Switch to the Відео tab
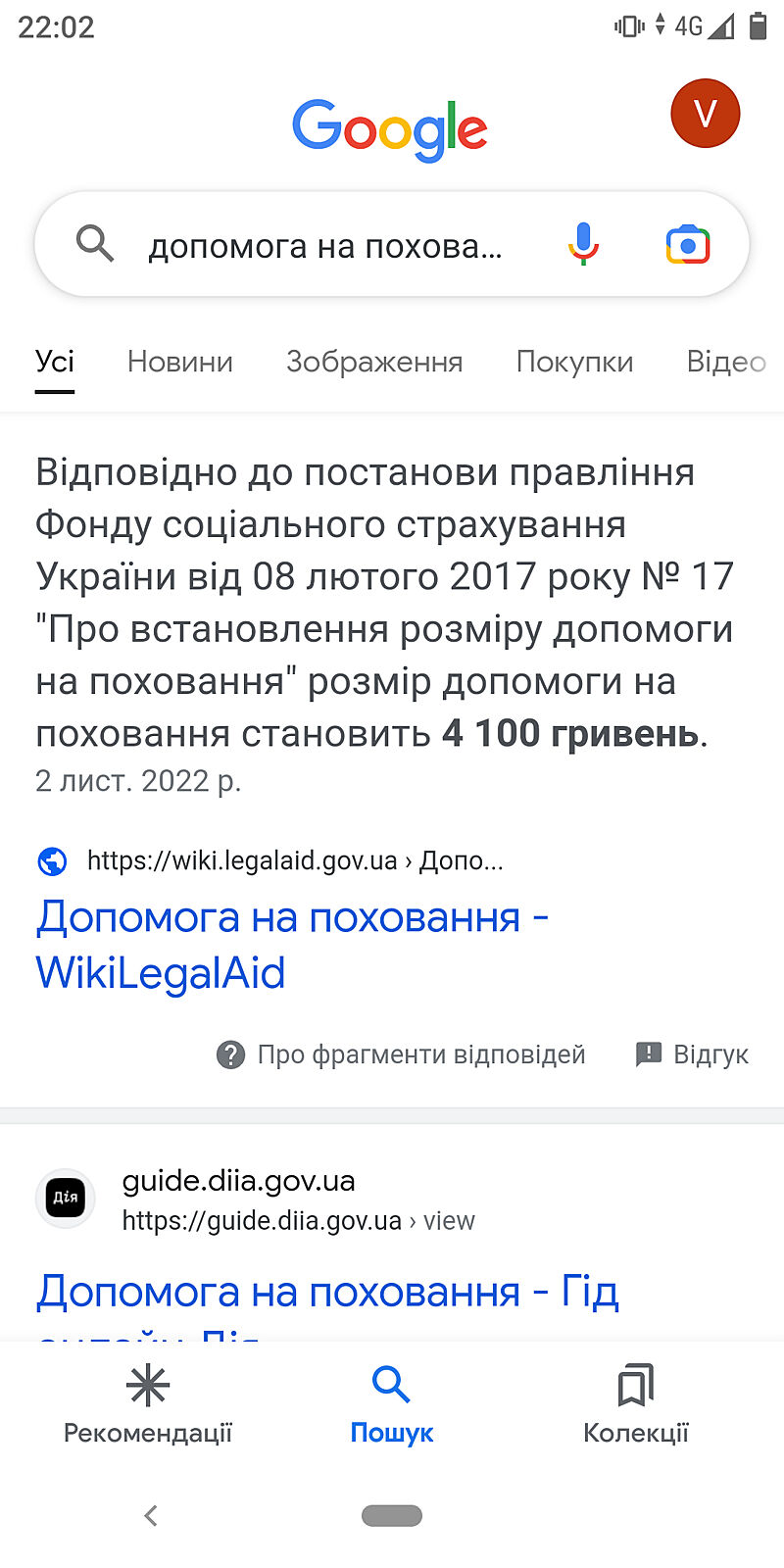 [725, 362]
